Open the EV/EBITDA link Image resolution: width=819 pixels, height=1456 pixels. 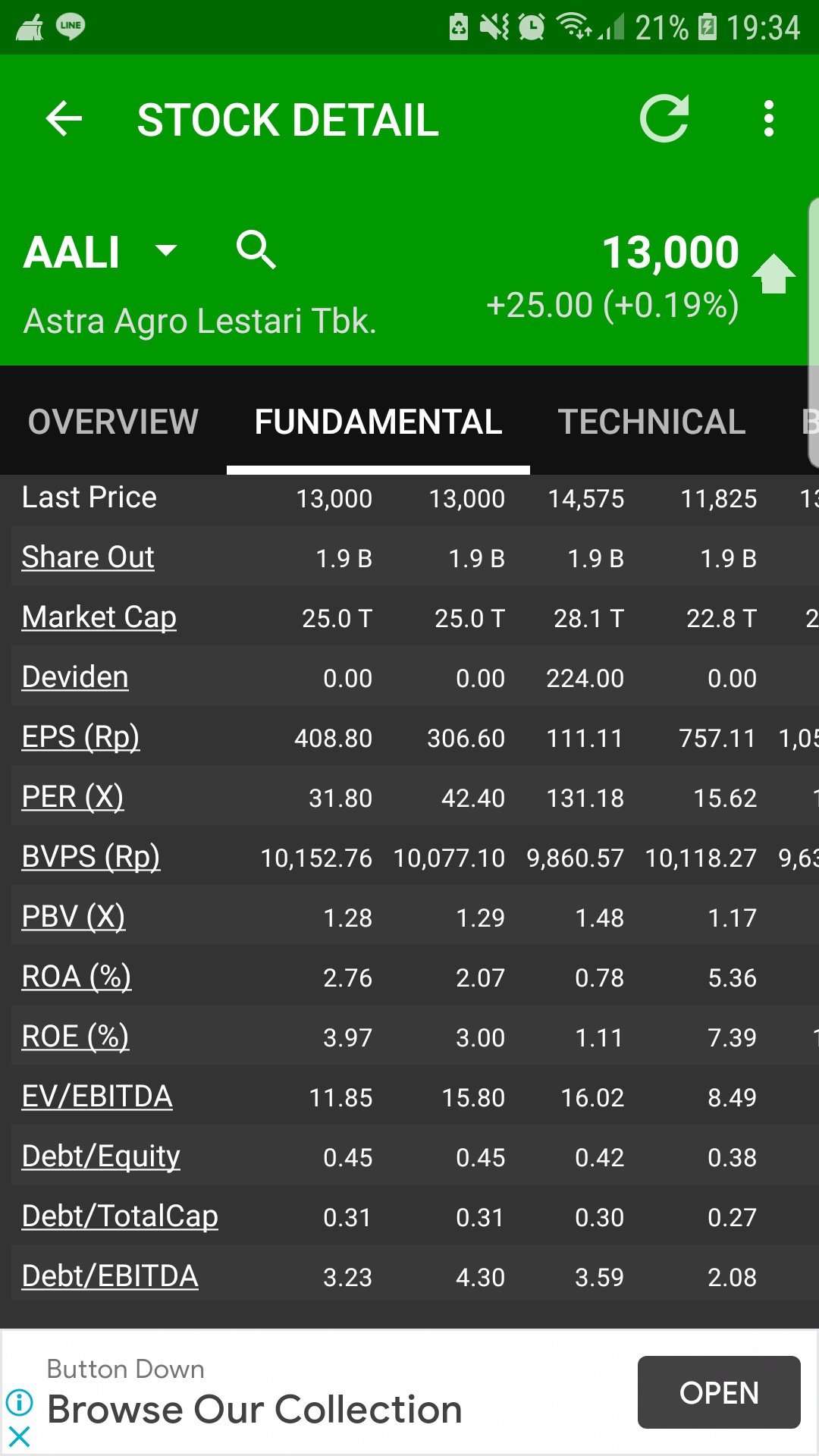click(x=97, y=1097)
